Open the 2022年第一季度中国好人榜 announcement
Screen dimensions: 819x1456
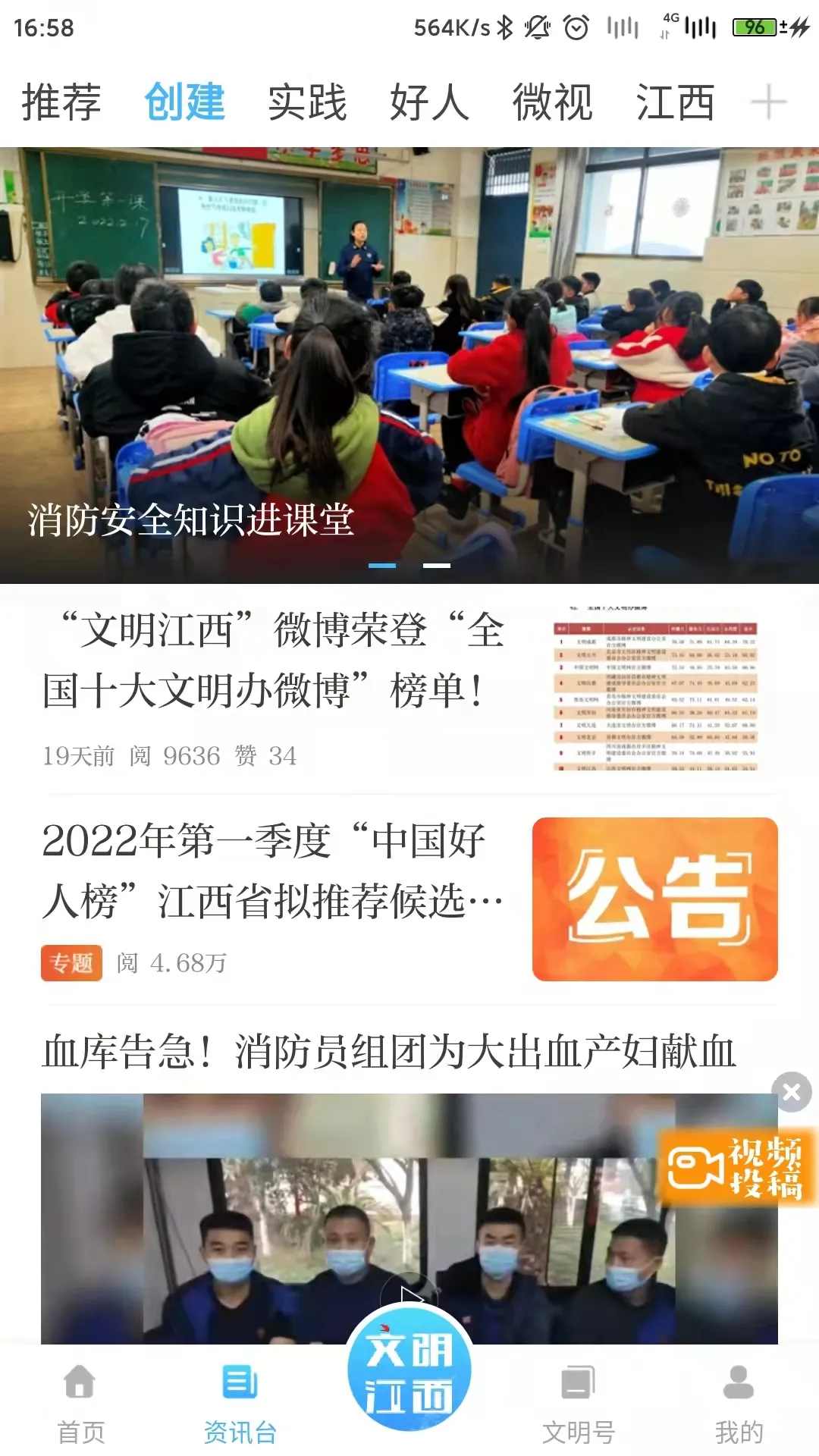pos(273,872)
